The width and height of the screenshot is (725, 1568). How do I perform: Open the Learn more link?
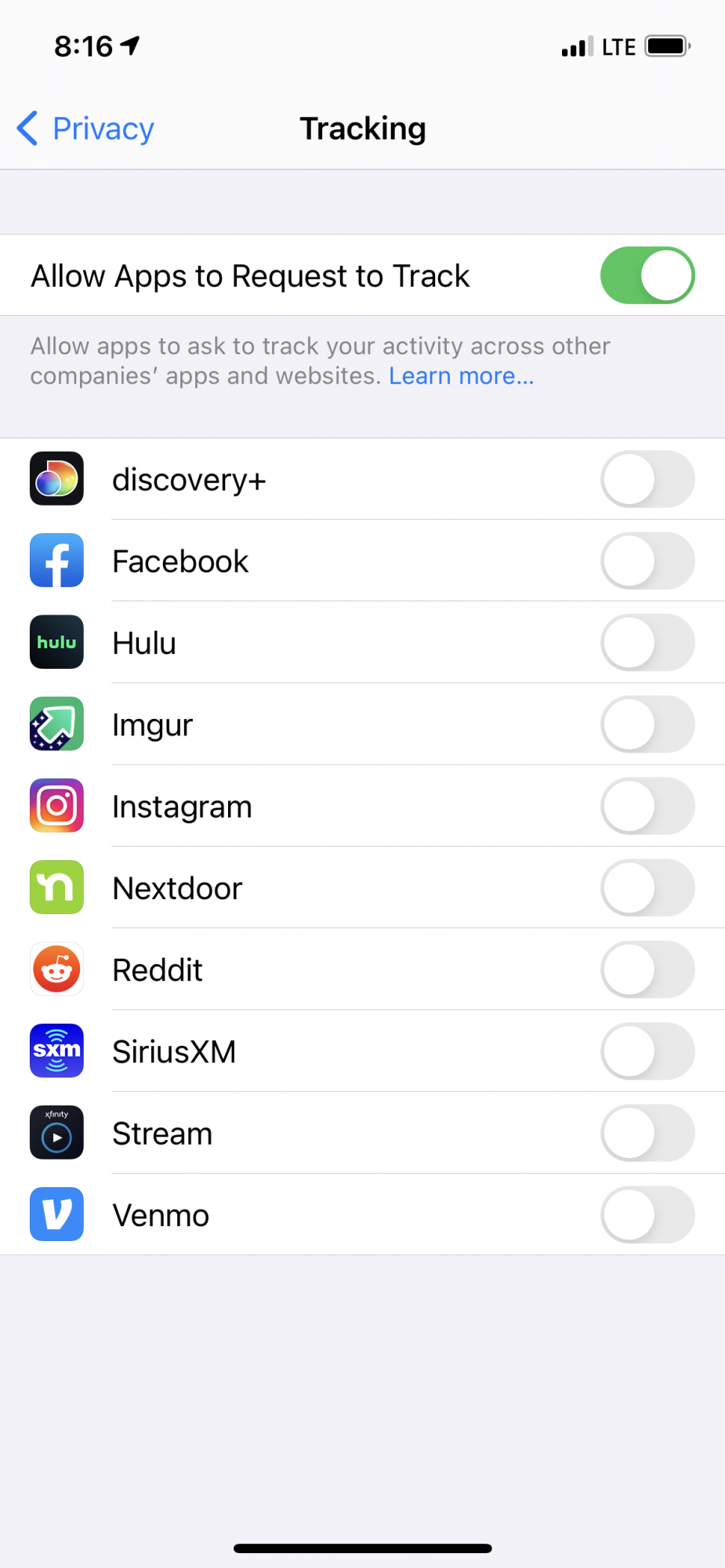coord(461,376)
